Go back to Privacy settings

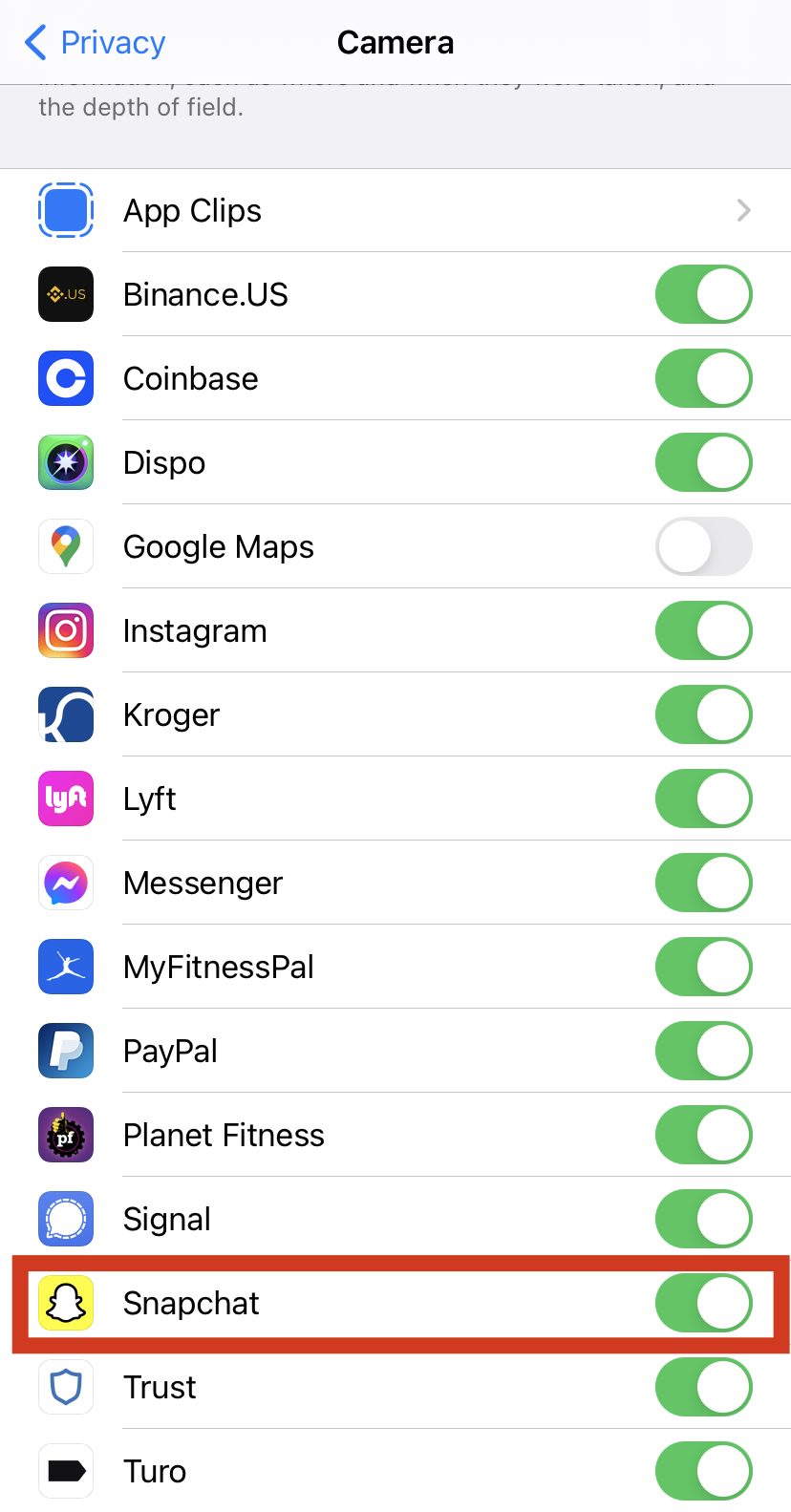[x=94, y=43]
